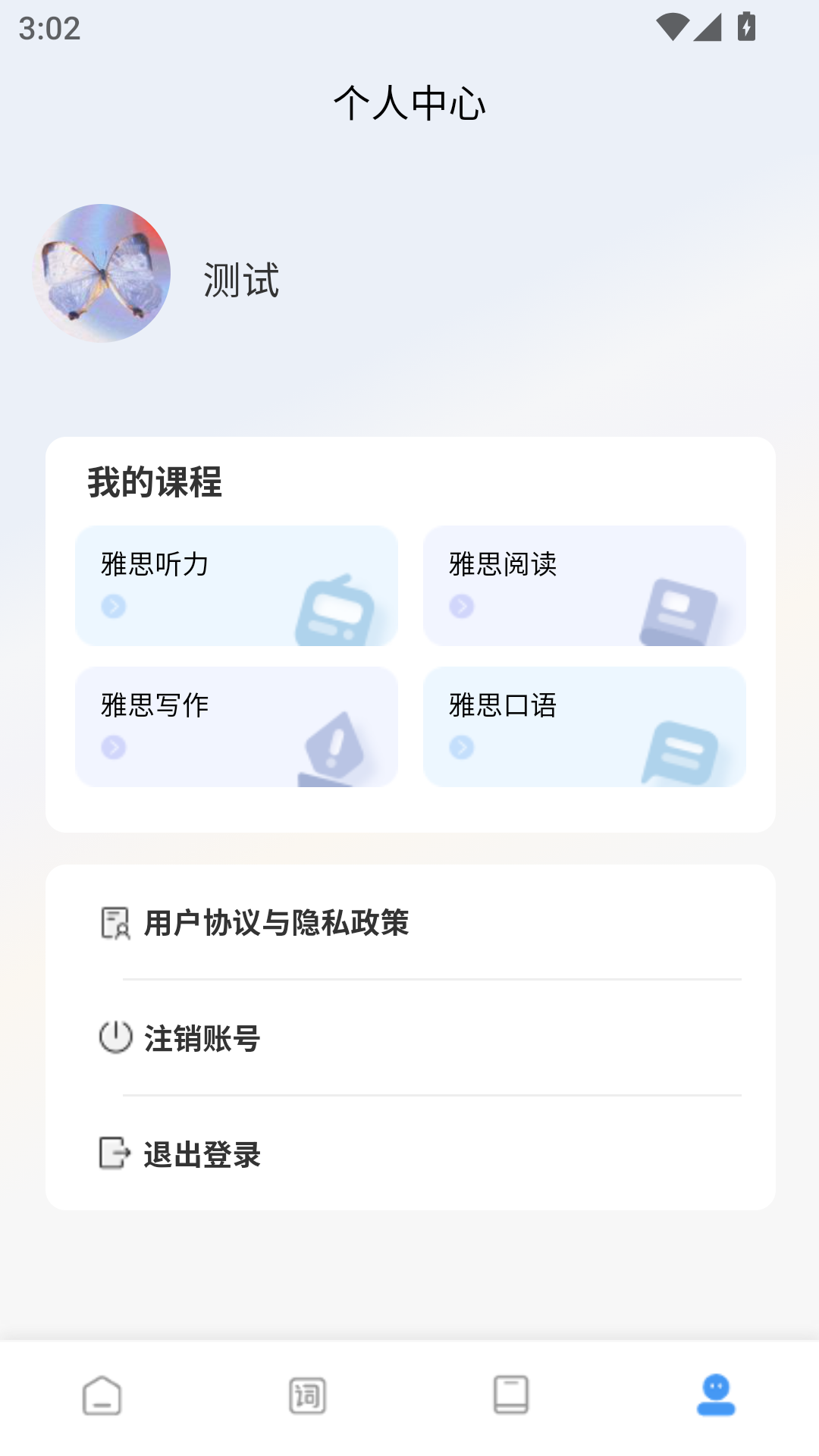Image resolution: width=819 pixels, height=1456 pixels.
Task: Open the 雅思阅读 course card
Action: tap(584, 585)
